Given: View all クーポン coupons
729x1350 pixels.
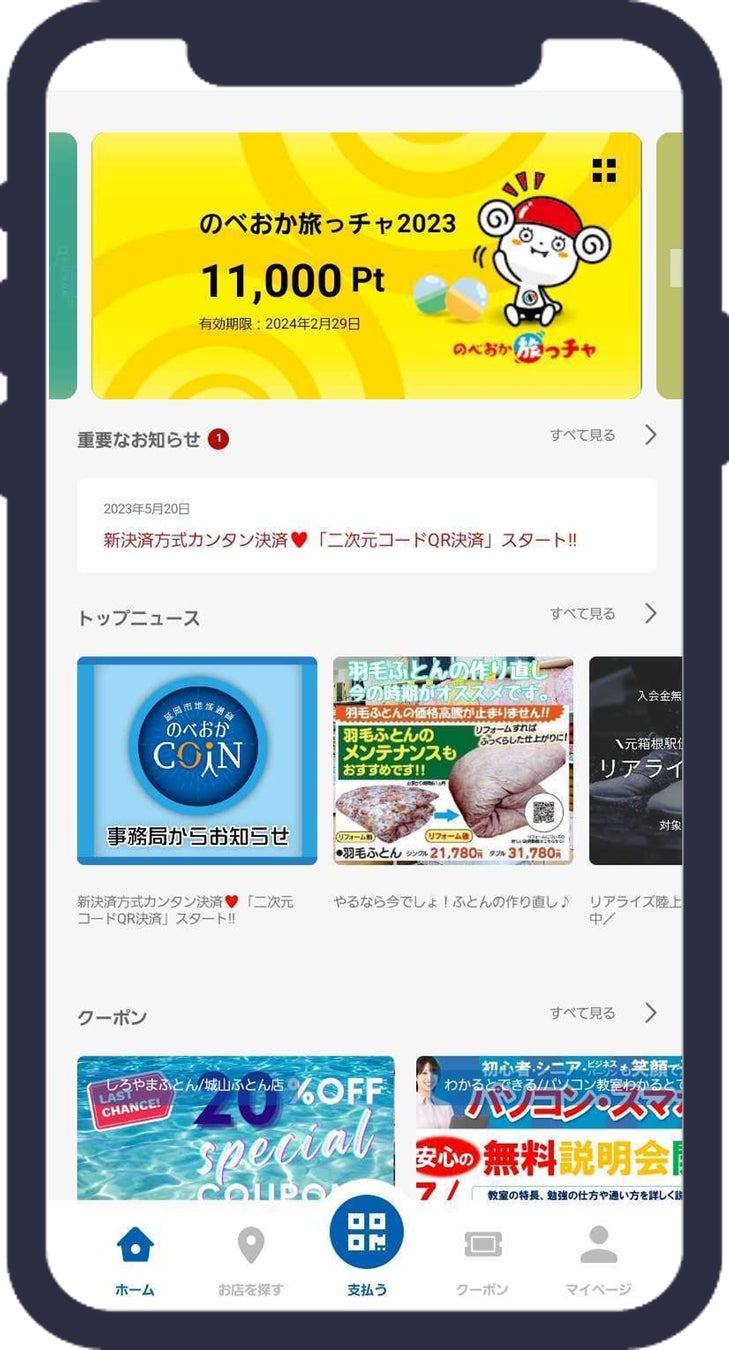Looking at the screenshot, I should coord(603,1013).
